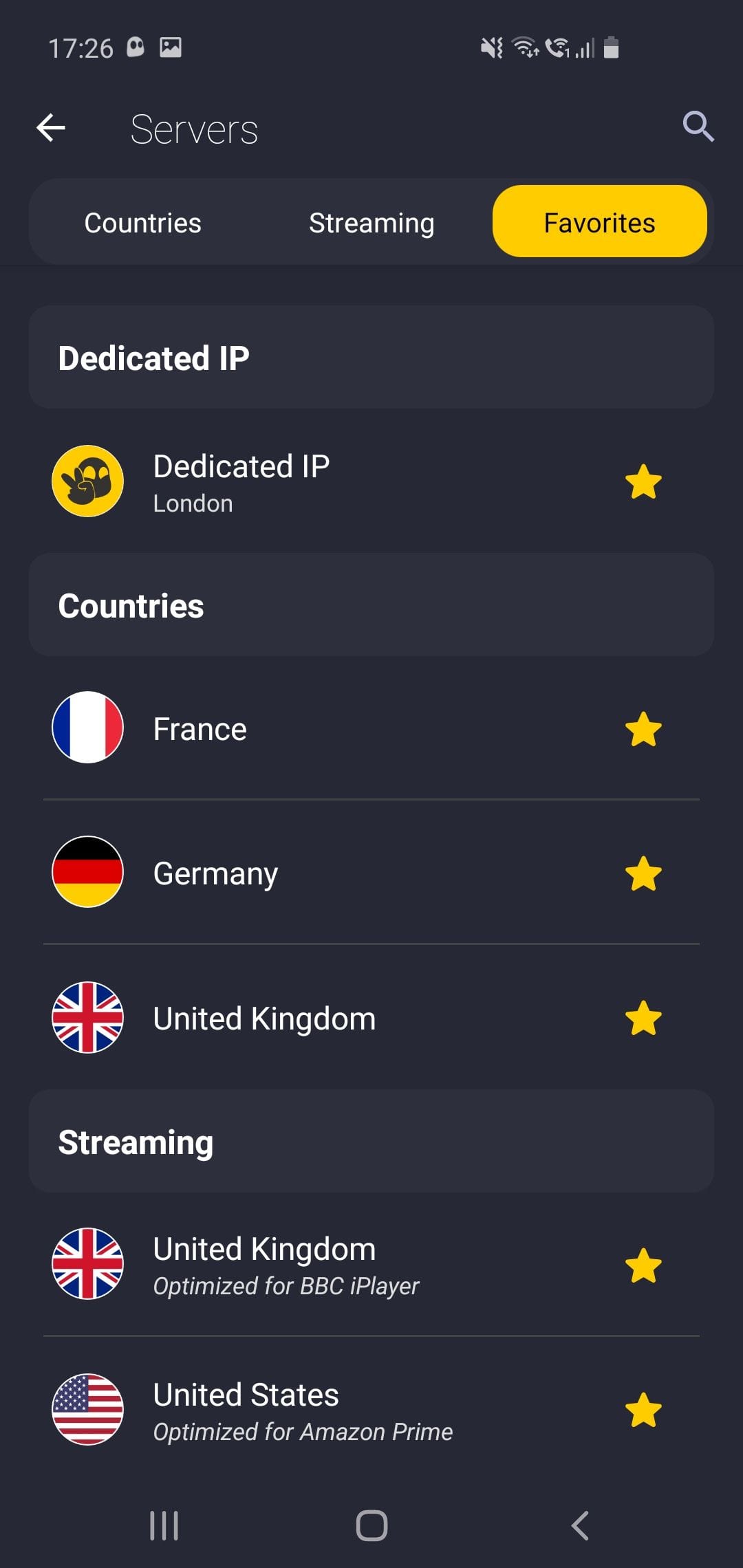Unstar Germany in favorites

[643, 873]
